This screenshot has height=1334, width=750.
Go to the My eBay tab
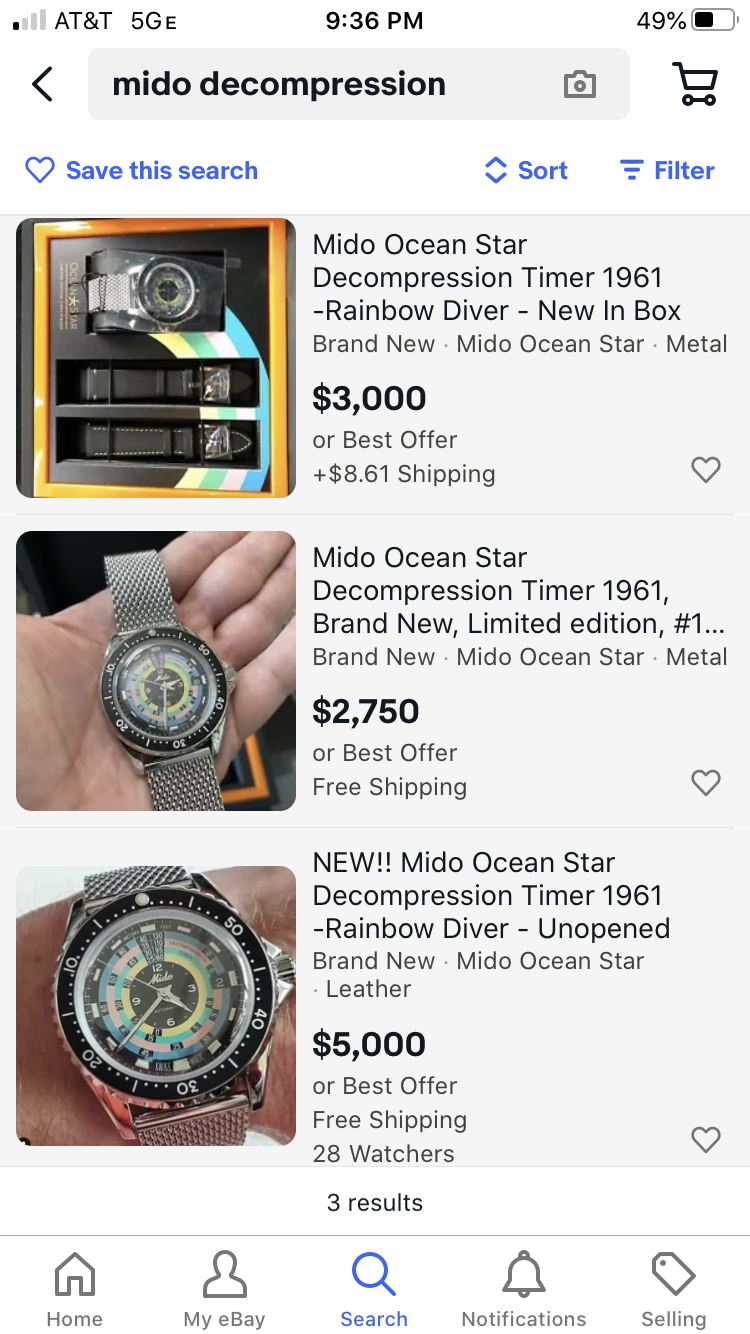[224, 1290]
